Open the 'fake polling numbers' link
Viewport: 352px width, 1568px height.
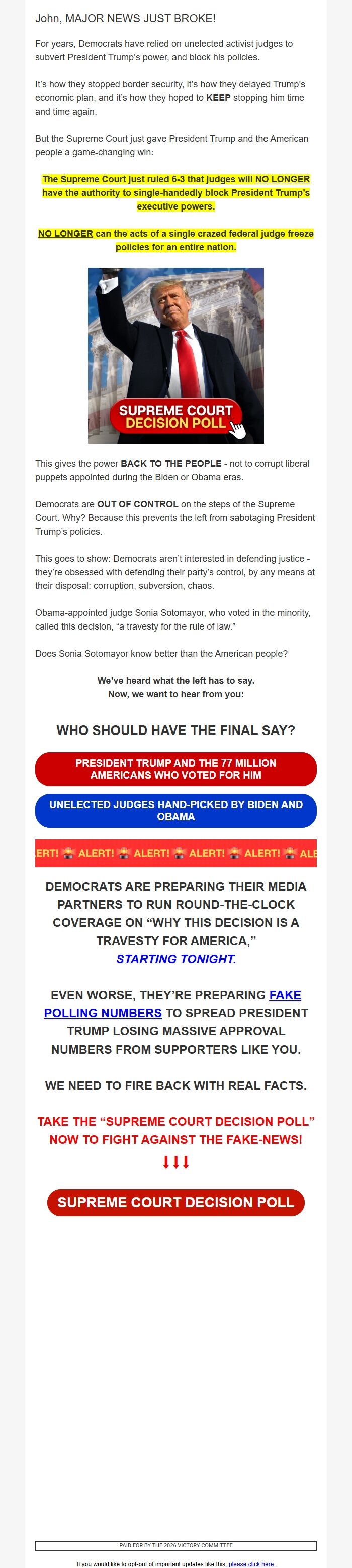(x=102, y=1013)
